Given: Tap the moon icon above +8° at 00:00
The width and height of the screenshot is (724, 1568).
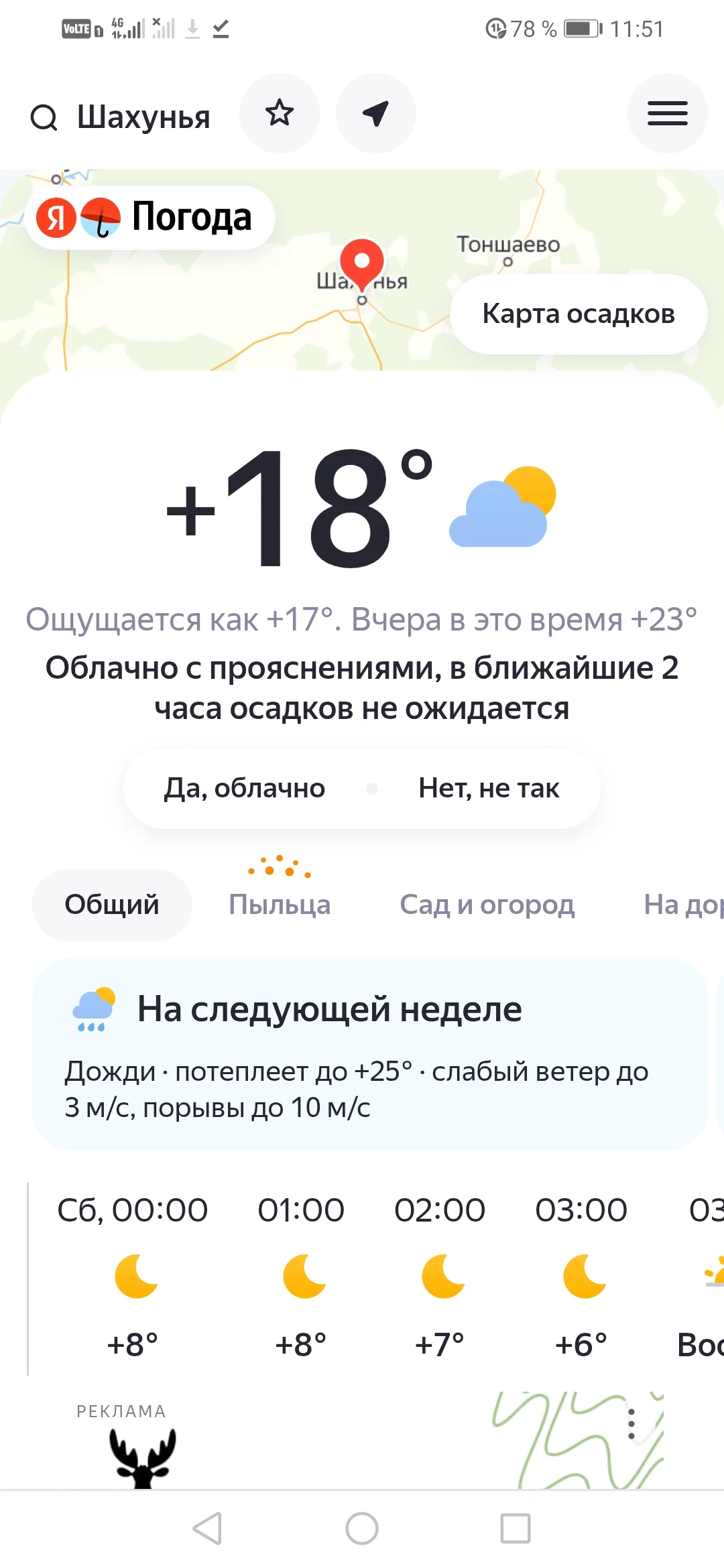Looking at the screenshot, I should click(x=136, y=1275).
